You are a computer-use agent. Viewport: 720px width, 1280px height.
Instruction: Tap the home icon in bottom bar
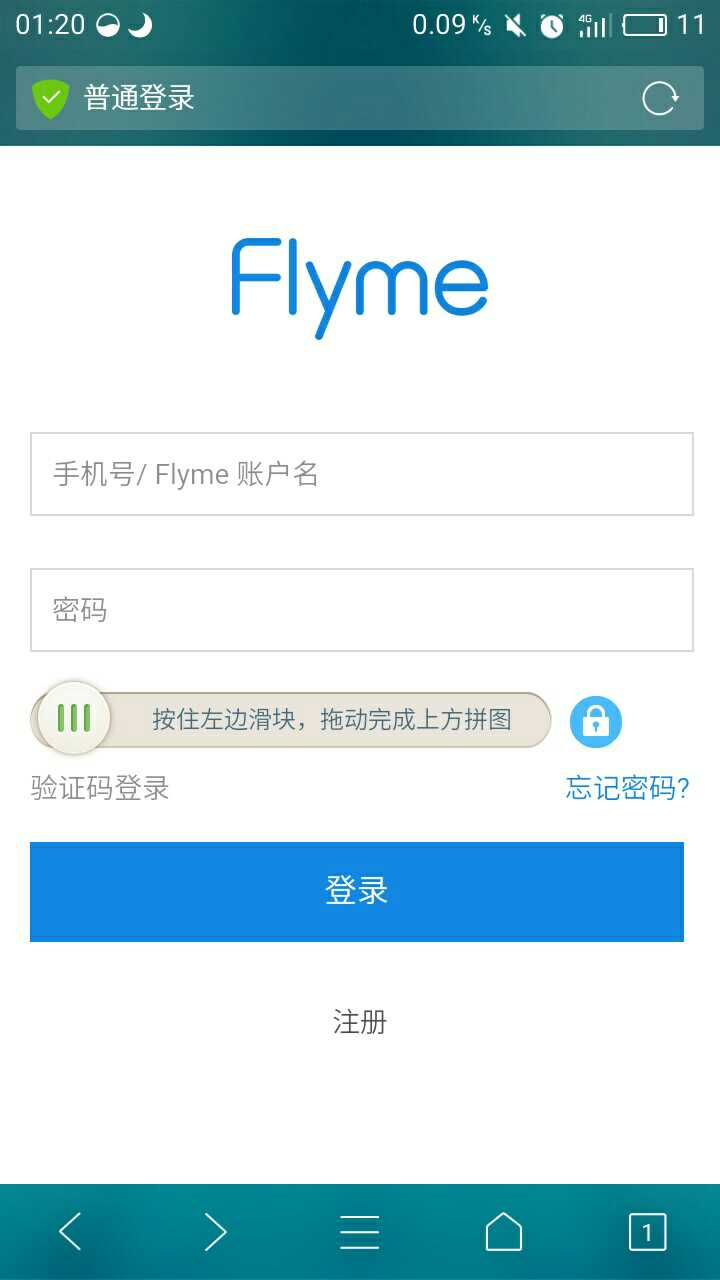504,1232
